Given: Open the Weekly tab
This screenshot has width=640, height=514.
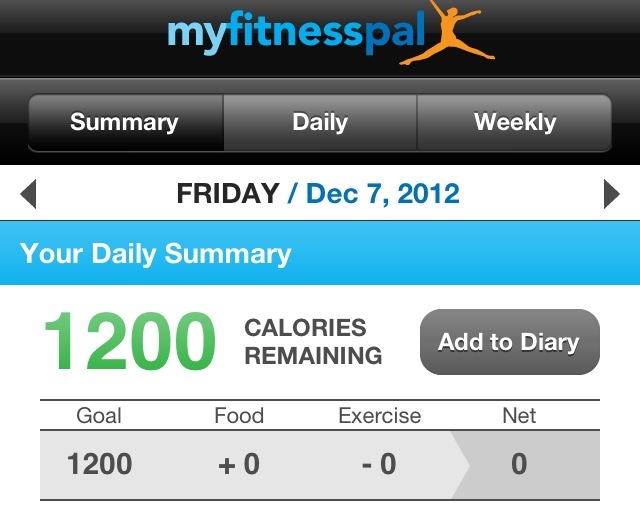Looking at the screenshot, I should pos(514,123).
